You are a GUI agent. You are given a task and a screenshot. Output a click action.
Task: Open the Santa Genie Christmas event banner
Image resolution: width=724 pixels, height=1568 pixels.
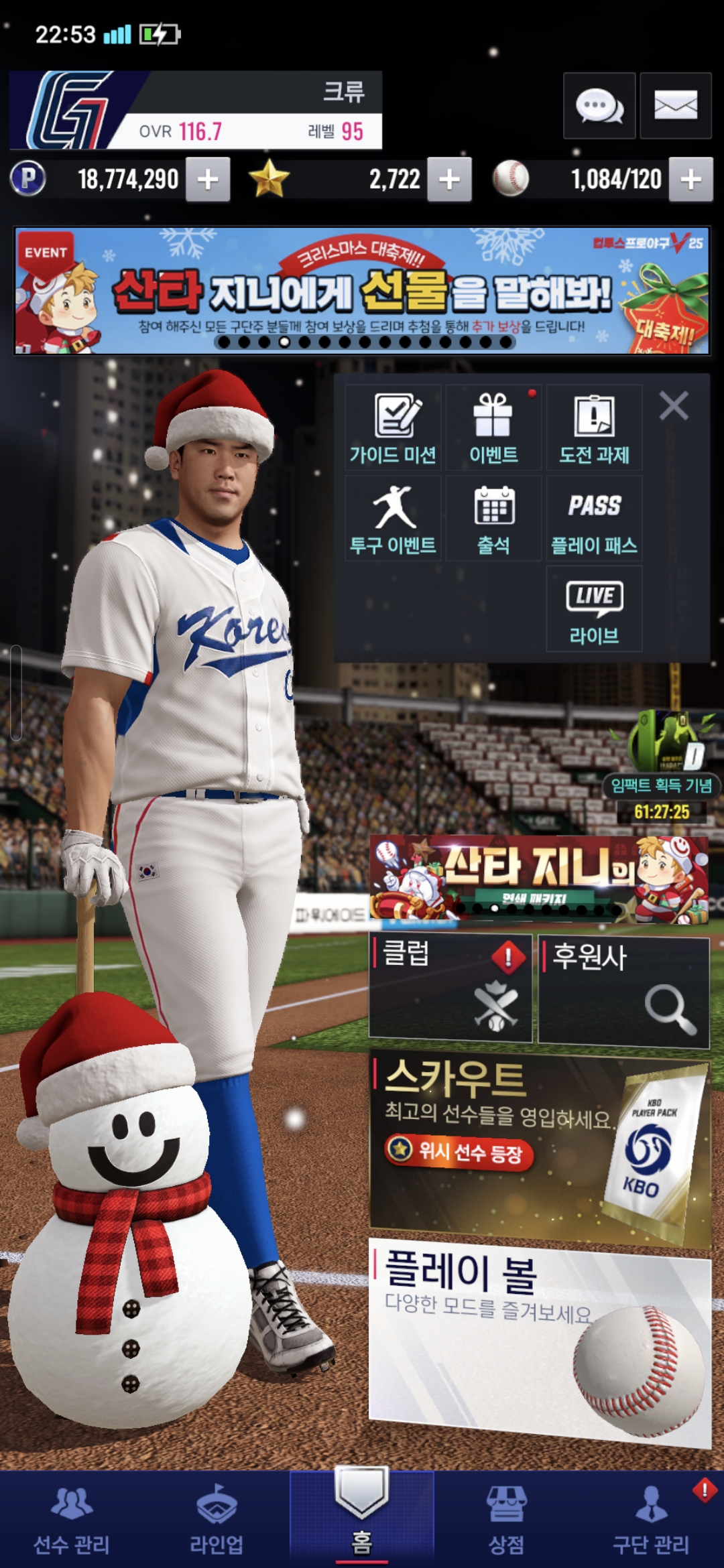tap(362, 290)
